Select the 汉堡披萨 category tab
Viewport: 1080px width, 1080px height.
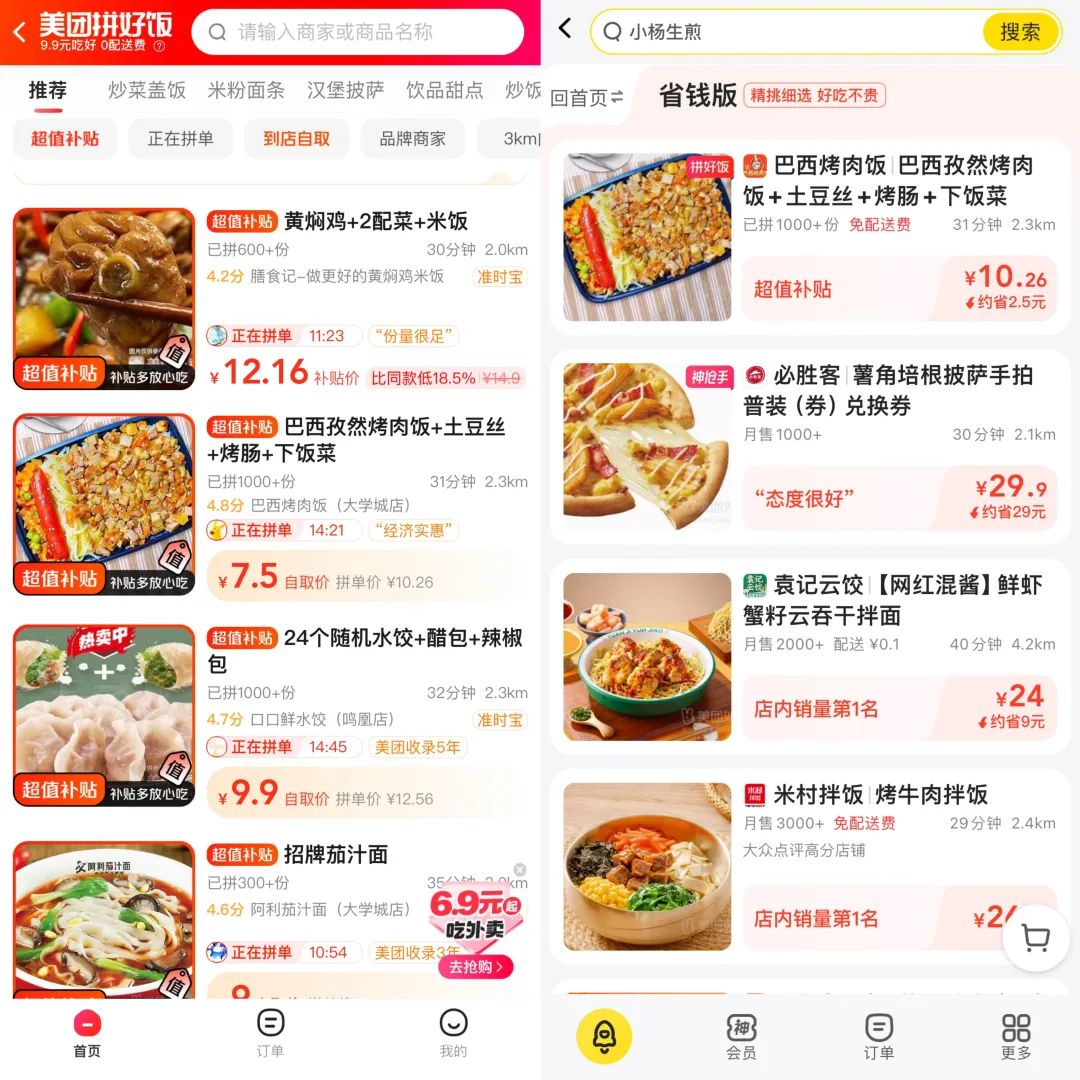coord(345,90)
